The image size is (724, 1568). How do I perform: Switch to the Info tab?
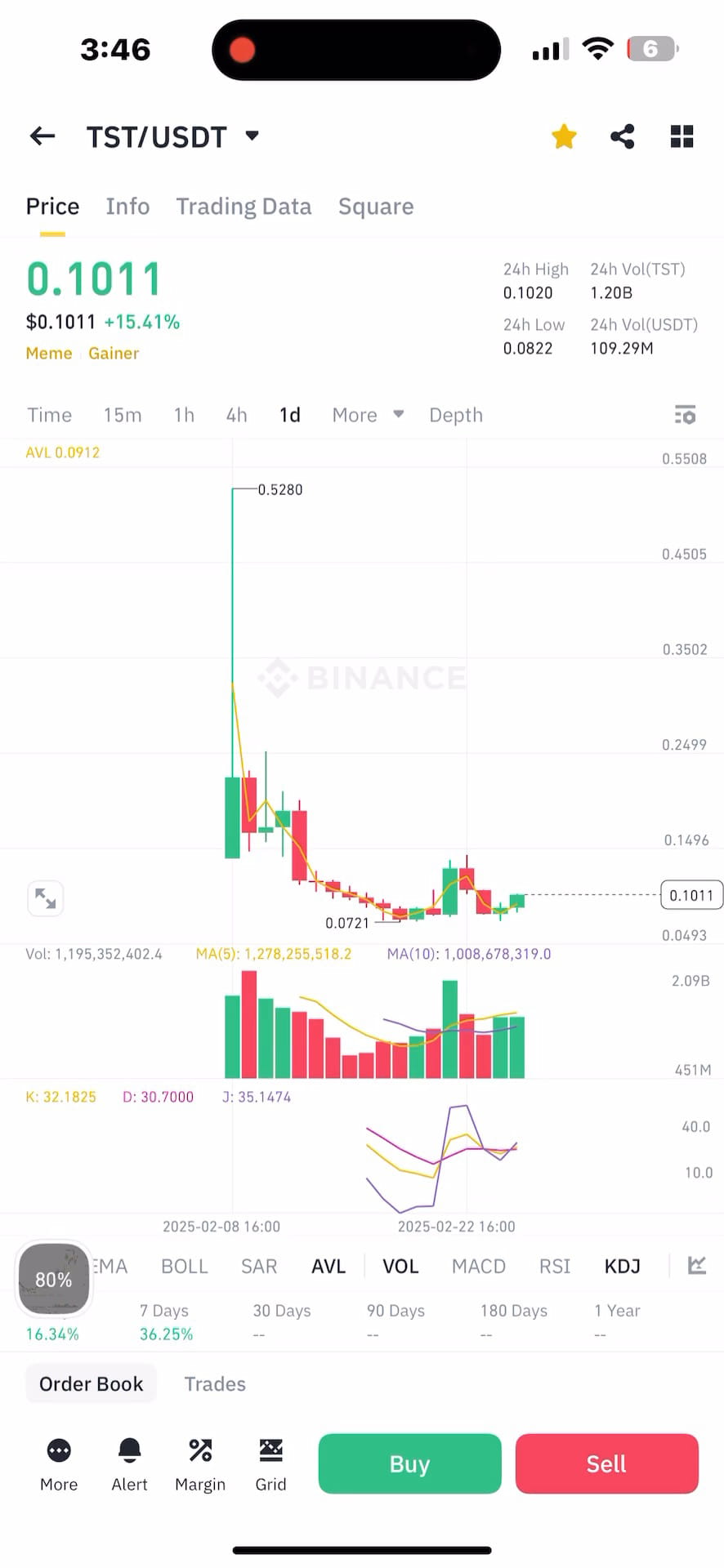[x=127, y=207]
